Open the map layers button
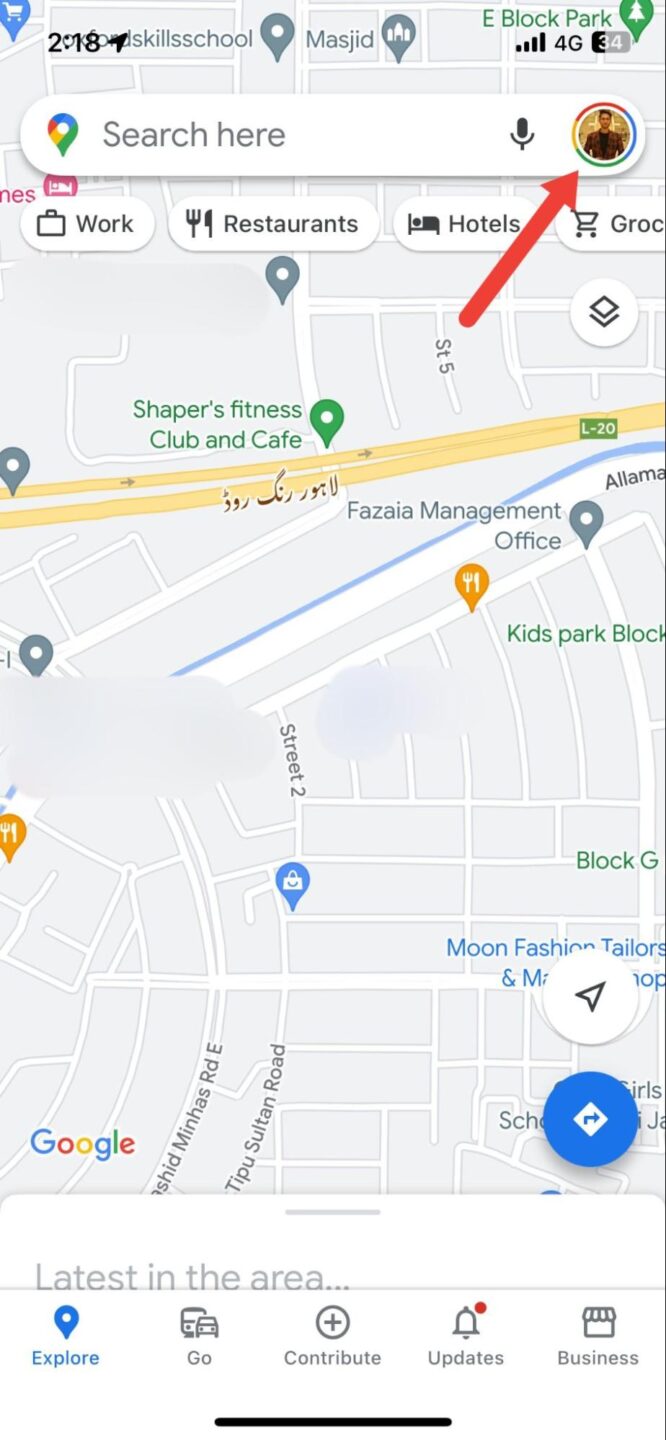Screen dimensions: 666x1440 point(604,313)
